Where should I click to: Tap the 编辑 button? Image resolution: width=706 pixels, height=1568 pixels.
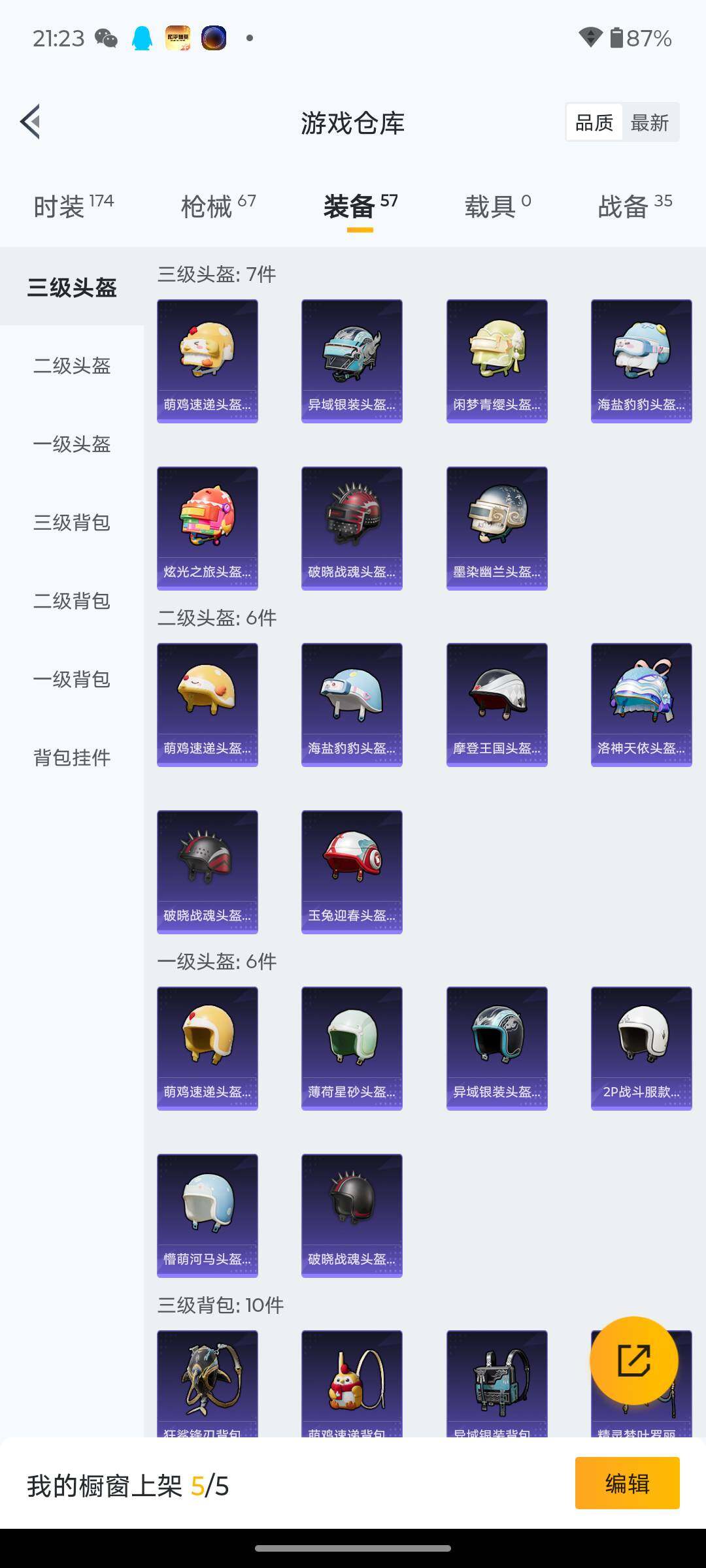[627, 1484]
